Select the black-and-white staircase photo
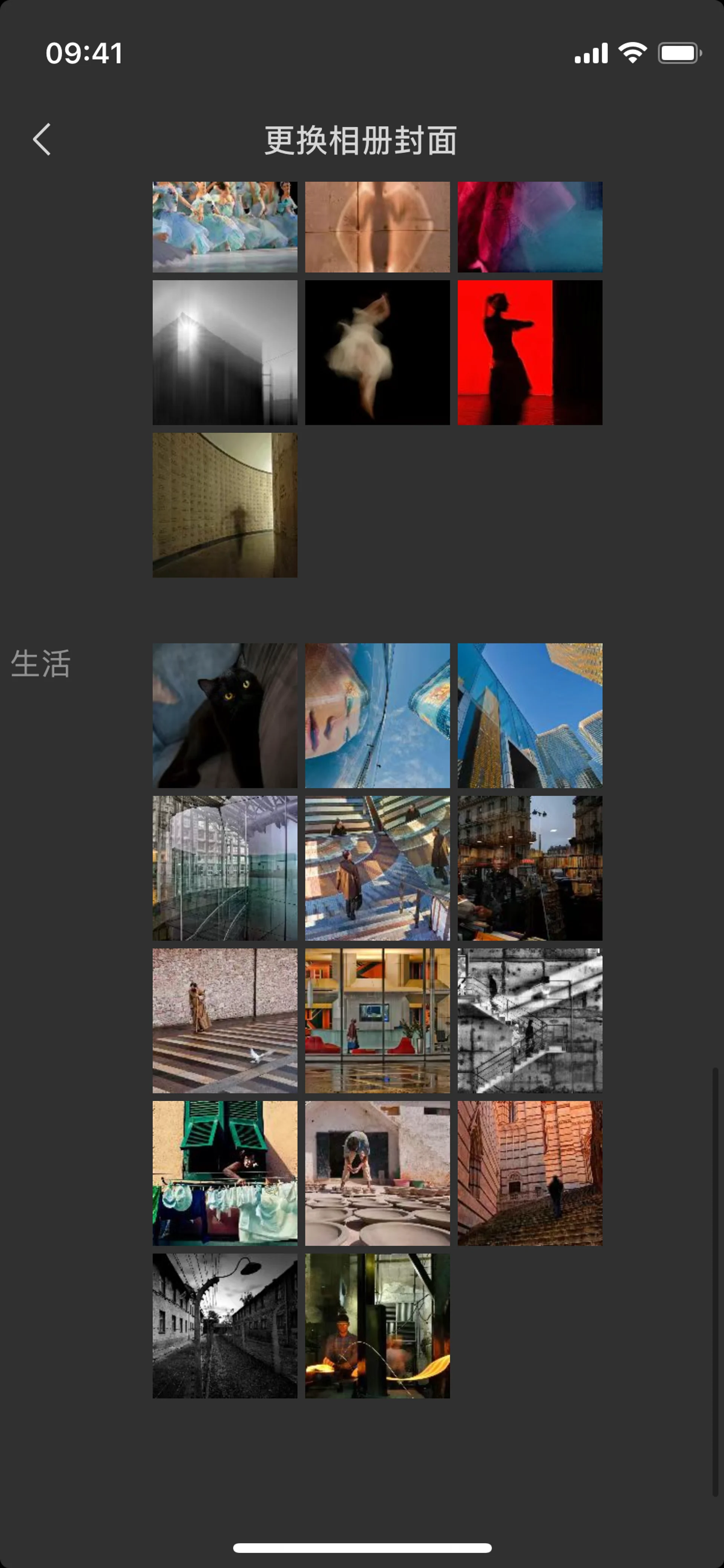 click(529, 1020)
